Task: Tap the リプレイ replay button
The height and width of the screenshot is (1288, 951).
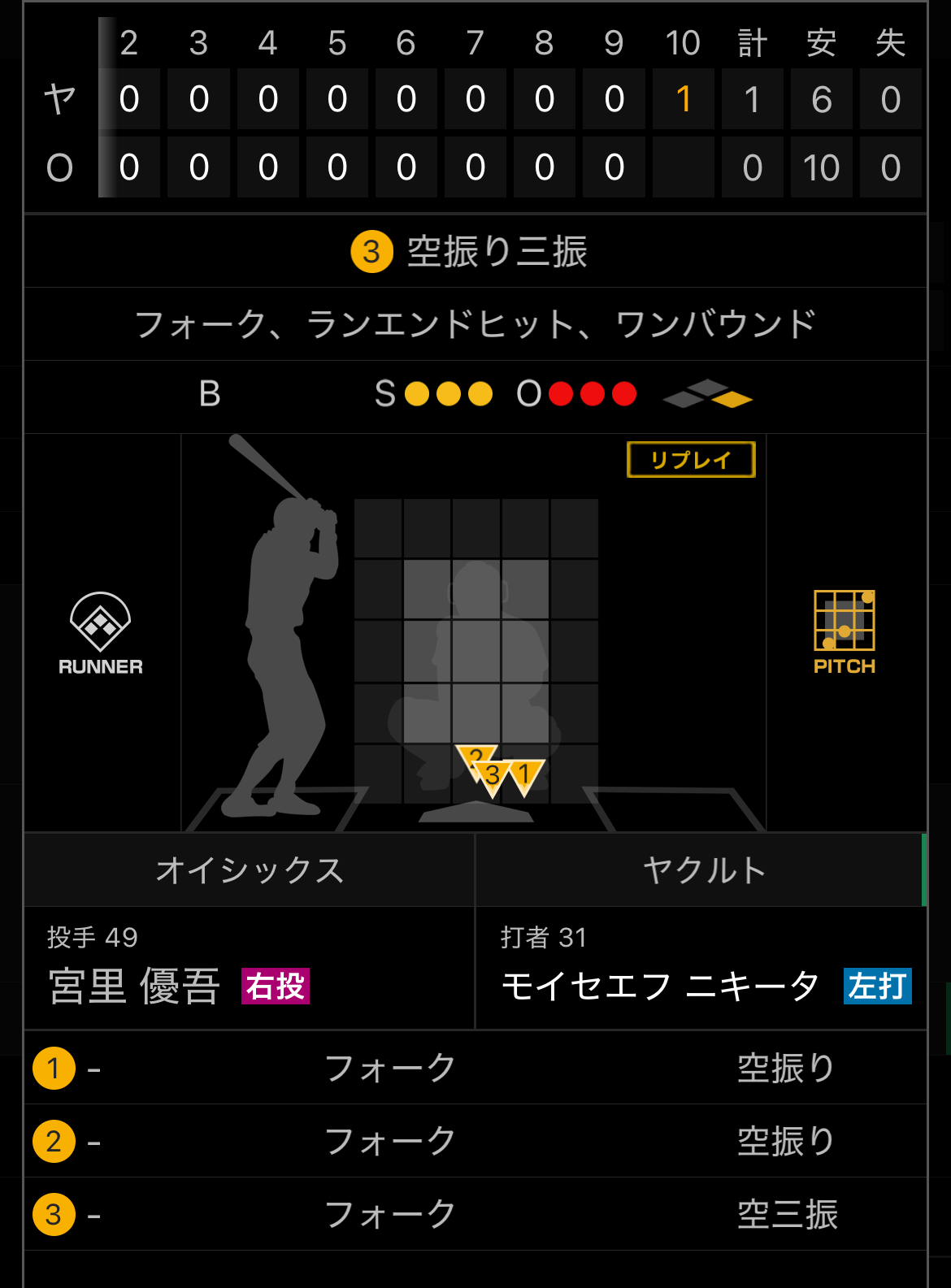Action: pyautogui.click(x=691, y=460)
